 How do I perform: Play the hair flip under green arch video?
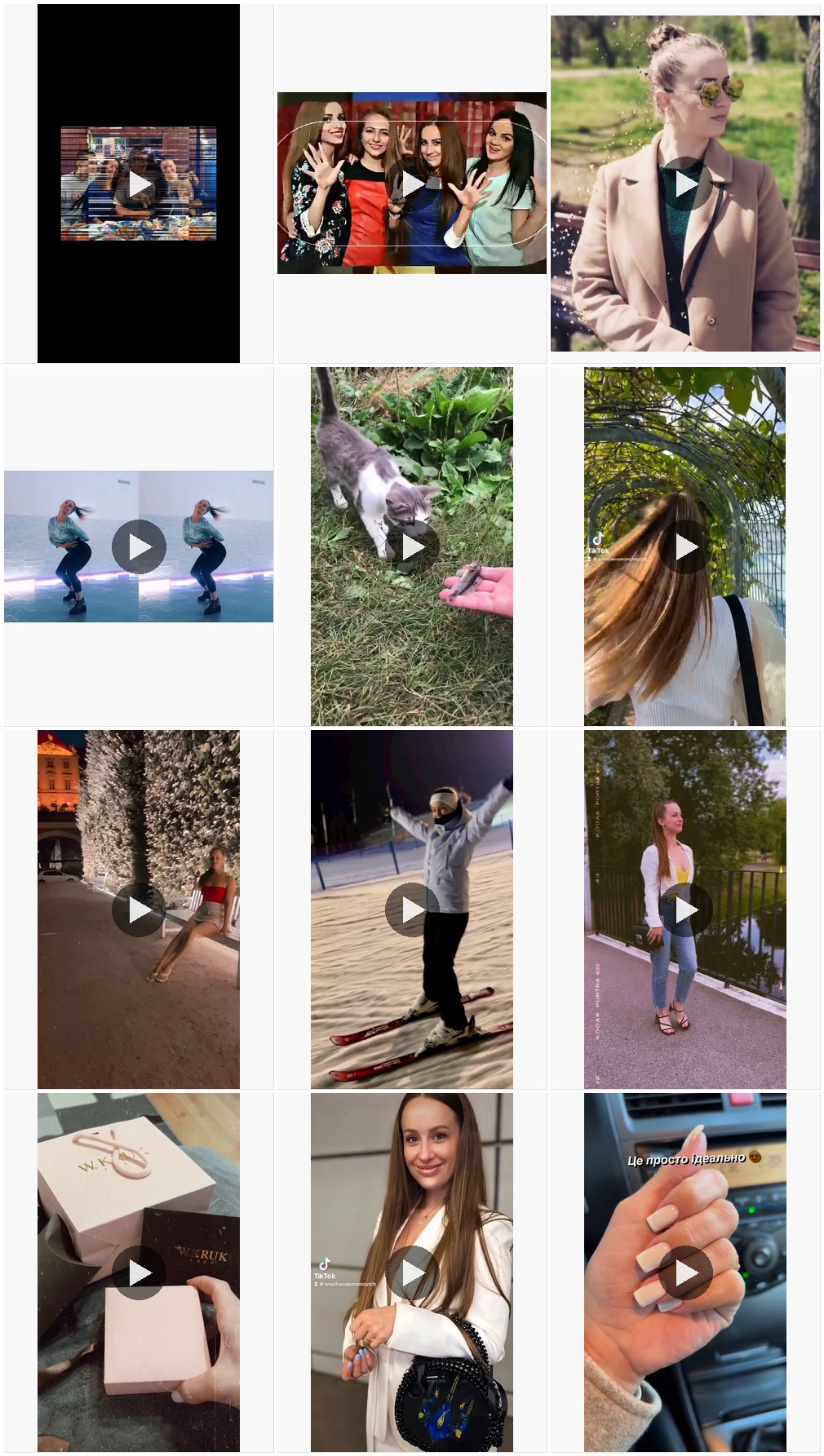(x=685, y=547)
